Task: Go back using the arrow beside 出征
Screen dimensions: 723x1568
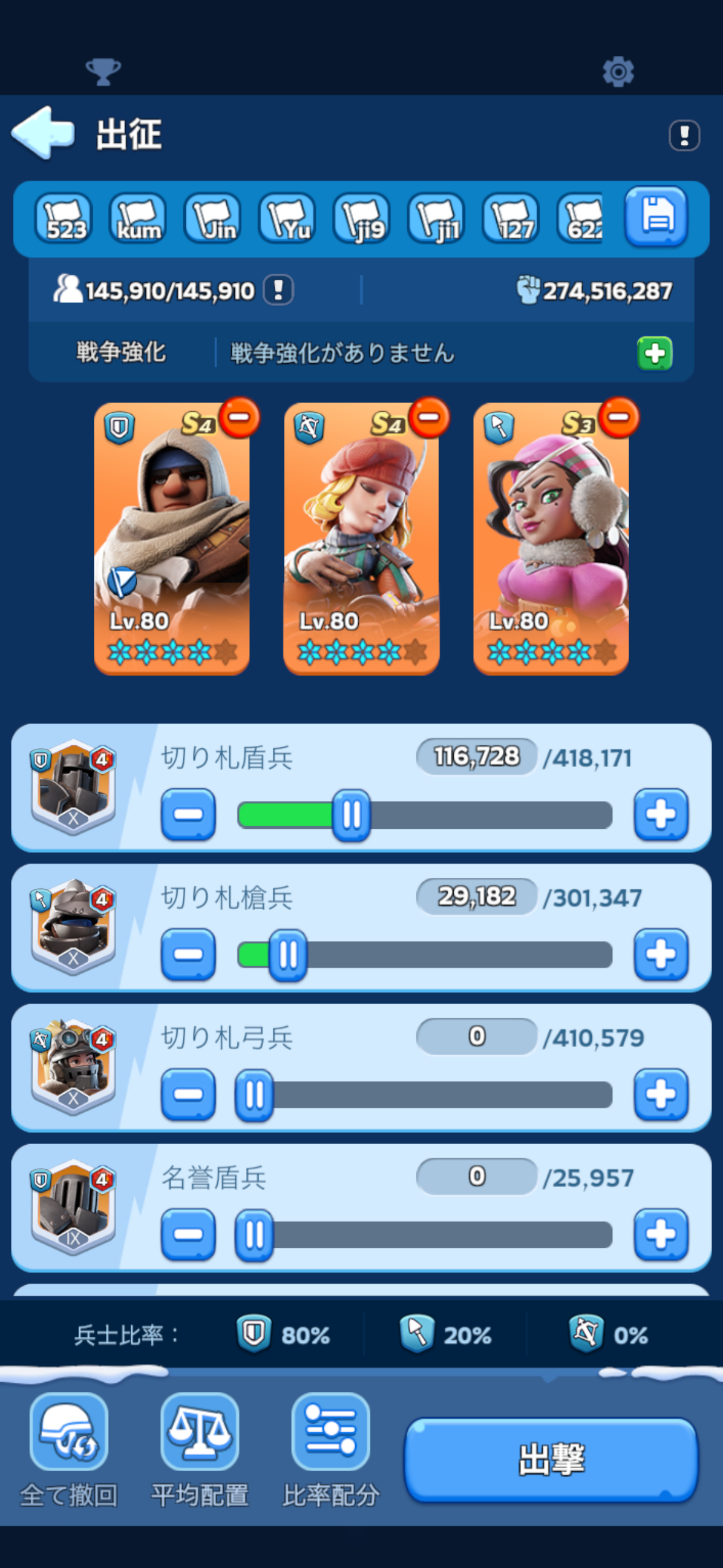Action: 43,133
